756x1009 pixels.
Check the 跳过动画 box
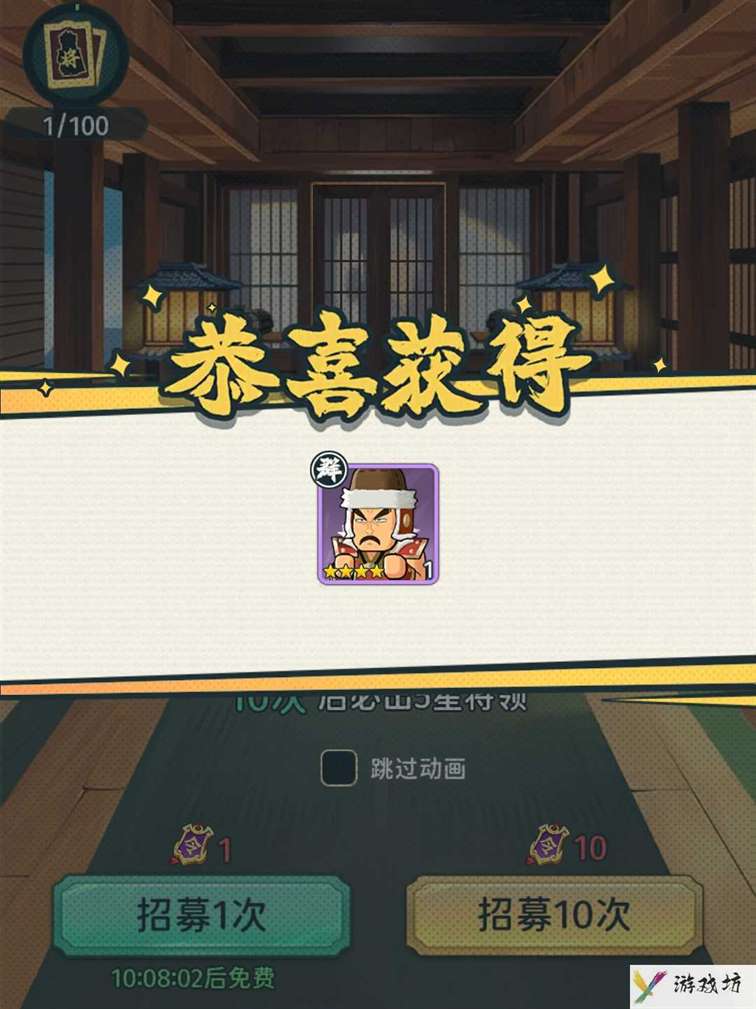[339, 768]
